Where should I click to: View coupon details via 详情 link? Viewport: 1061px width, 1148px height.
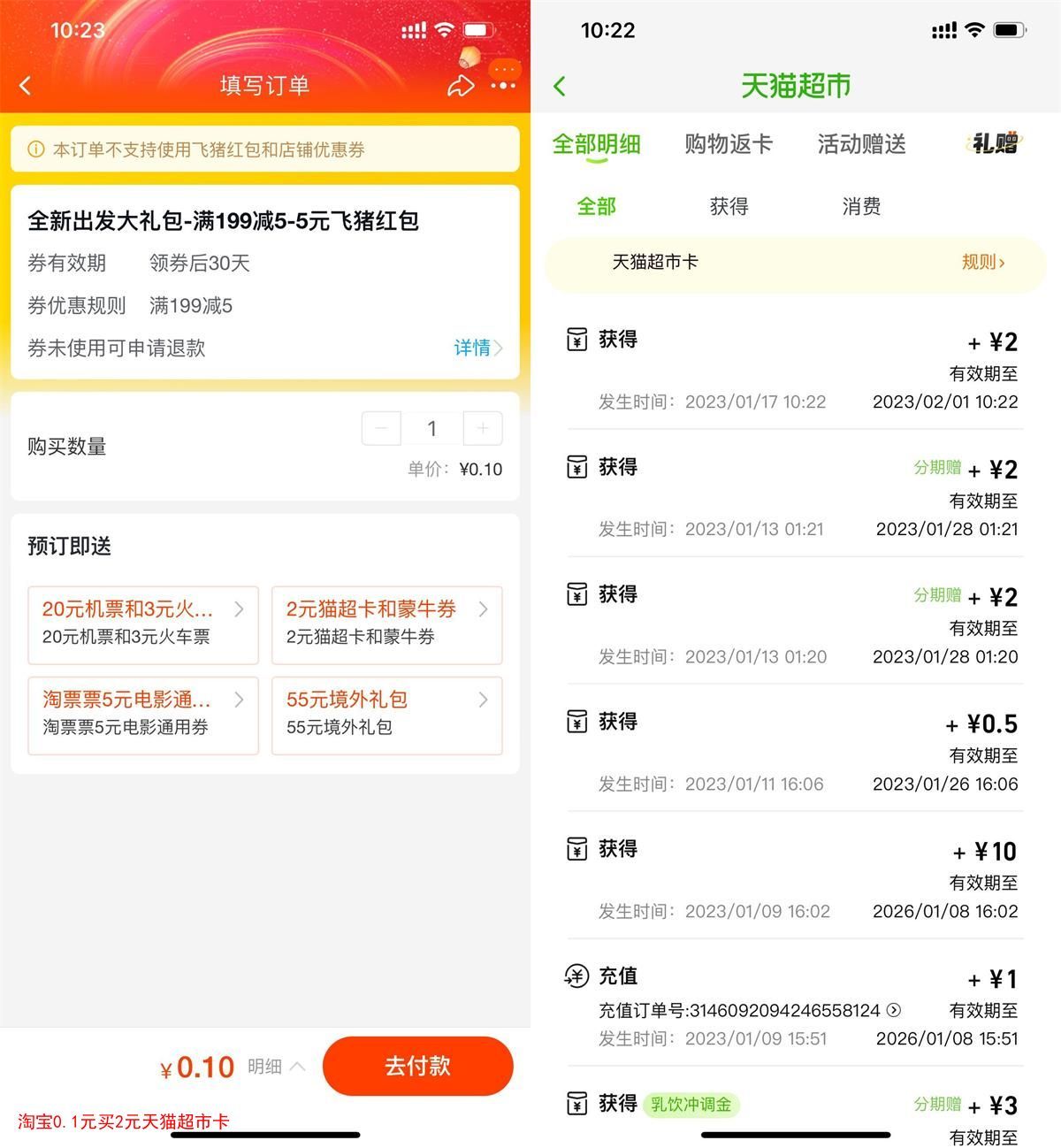tap(477, 348)
